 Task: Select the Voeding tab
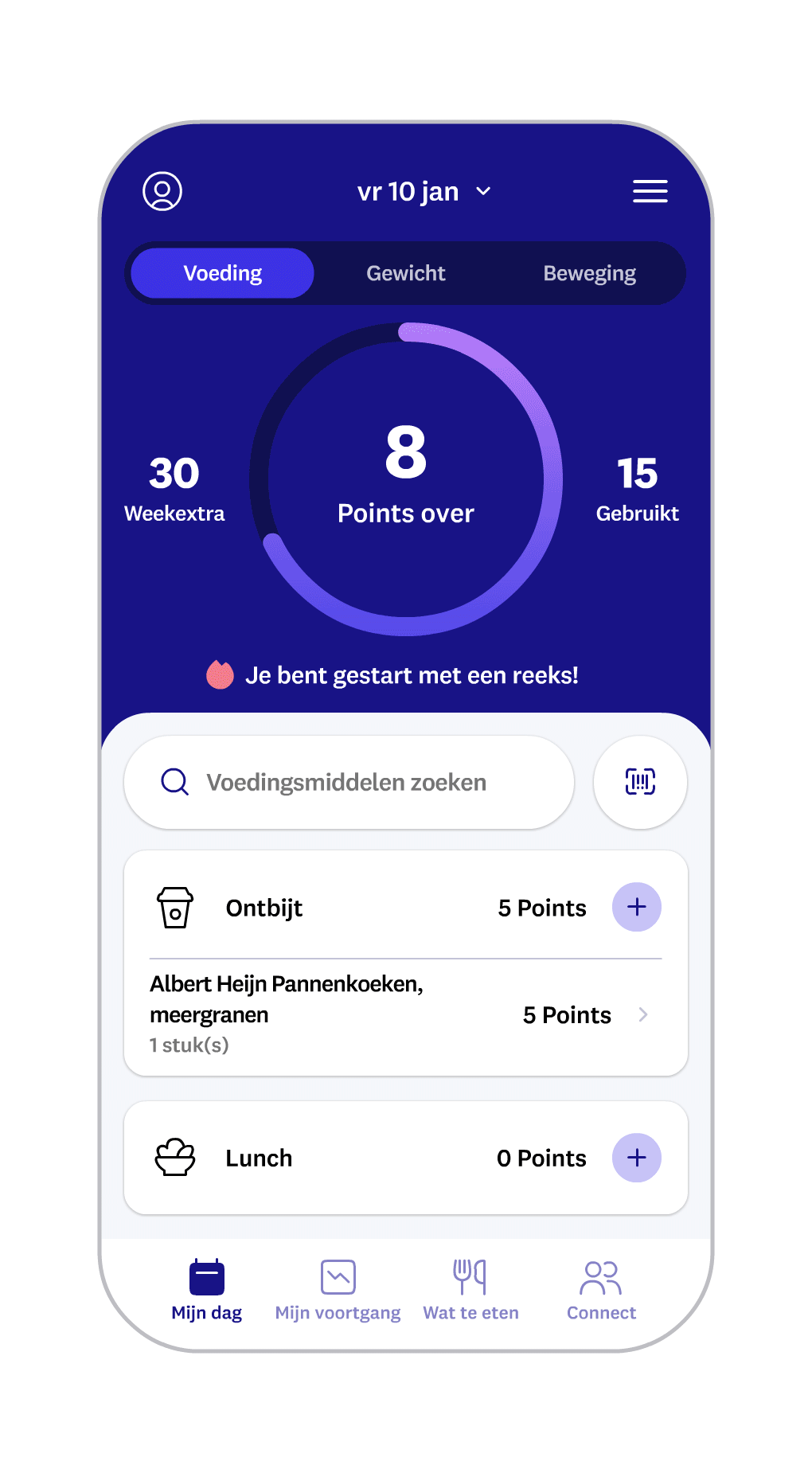coord(222,273)
